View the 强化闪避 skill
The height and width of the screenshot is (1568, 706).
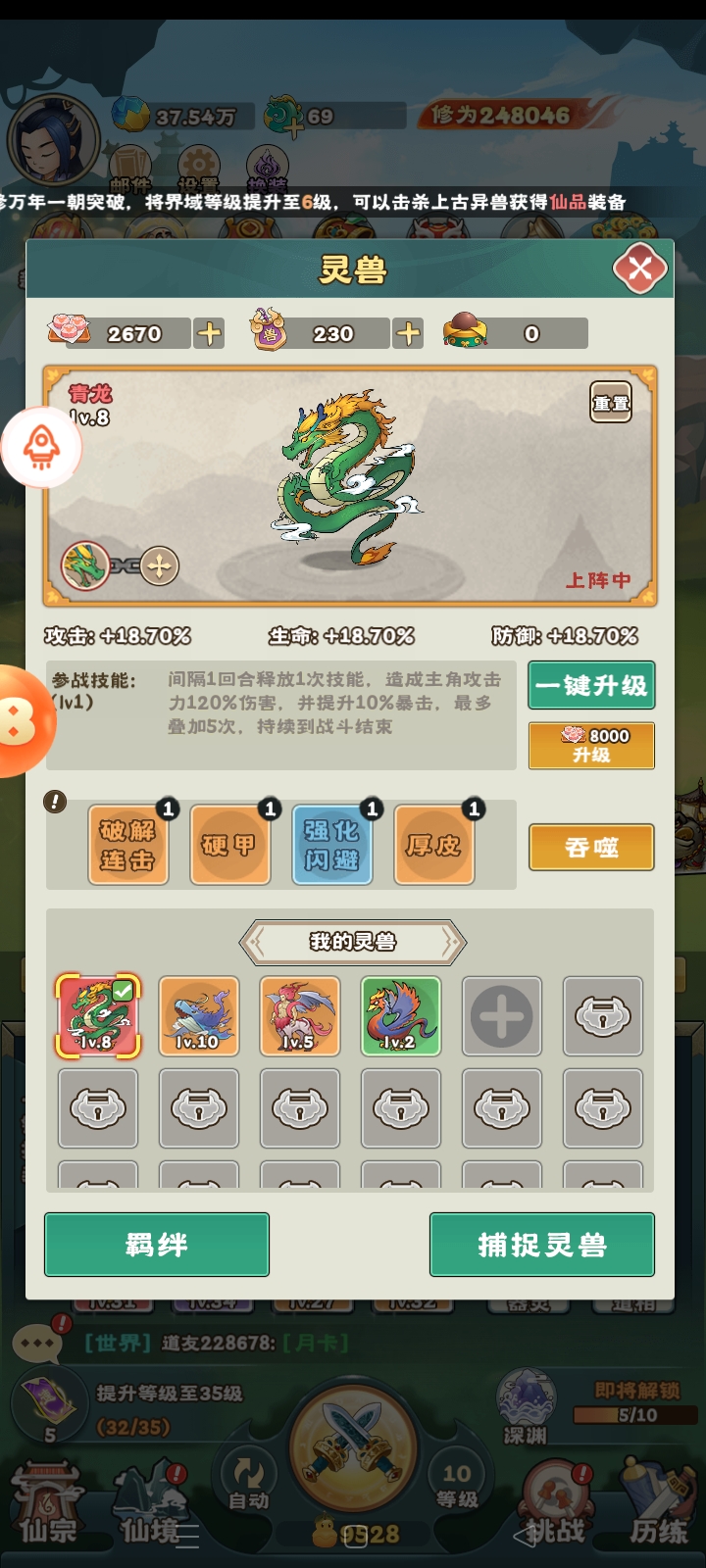pos(331,845)
